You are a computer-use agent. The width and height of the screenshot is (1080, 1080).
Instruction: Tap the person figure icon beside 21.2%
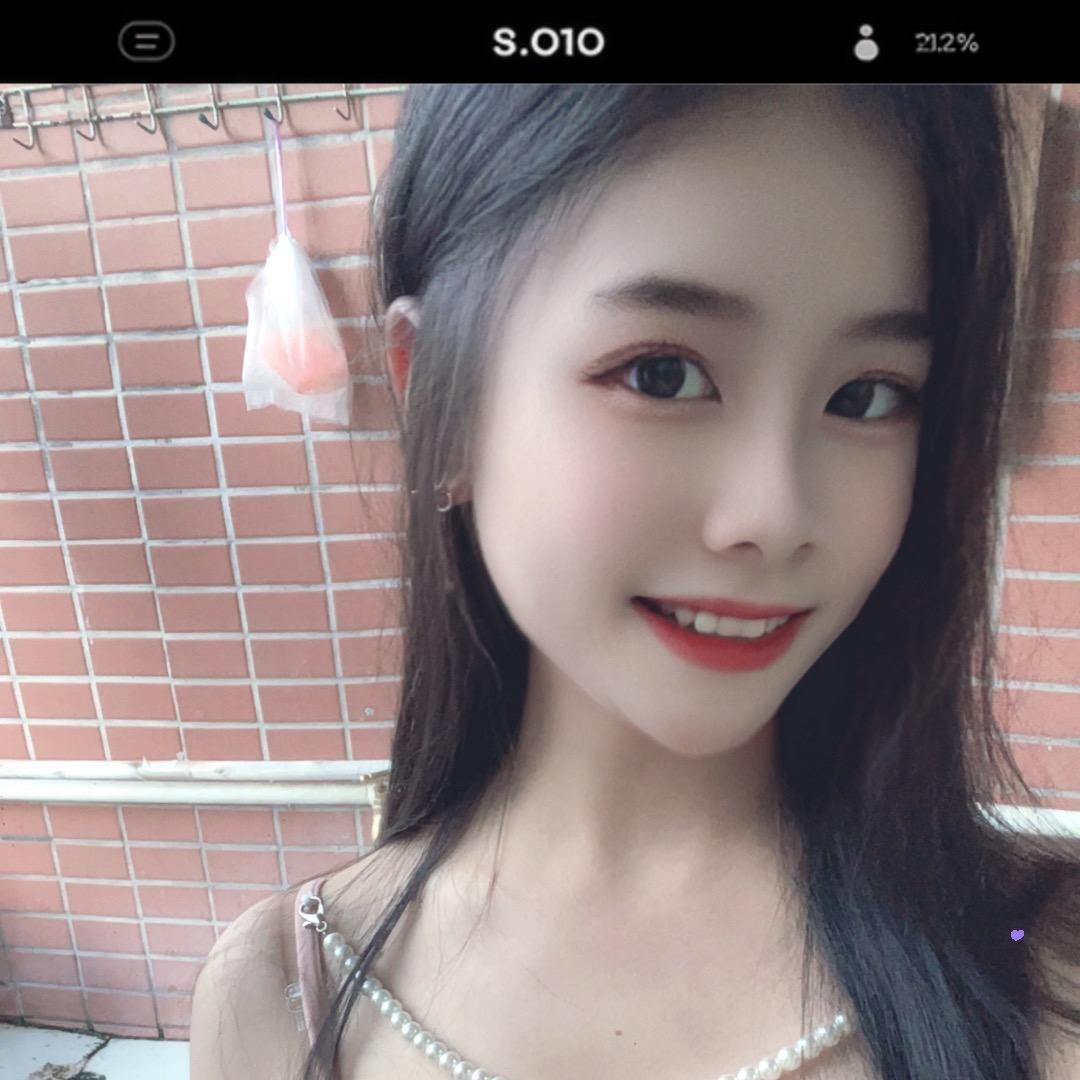[866, 43]
